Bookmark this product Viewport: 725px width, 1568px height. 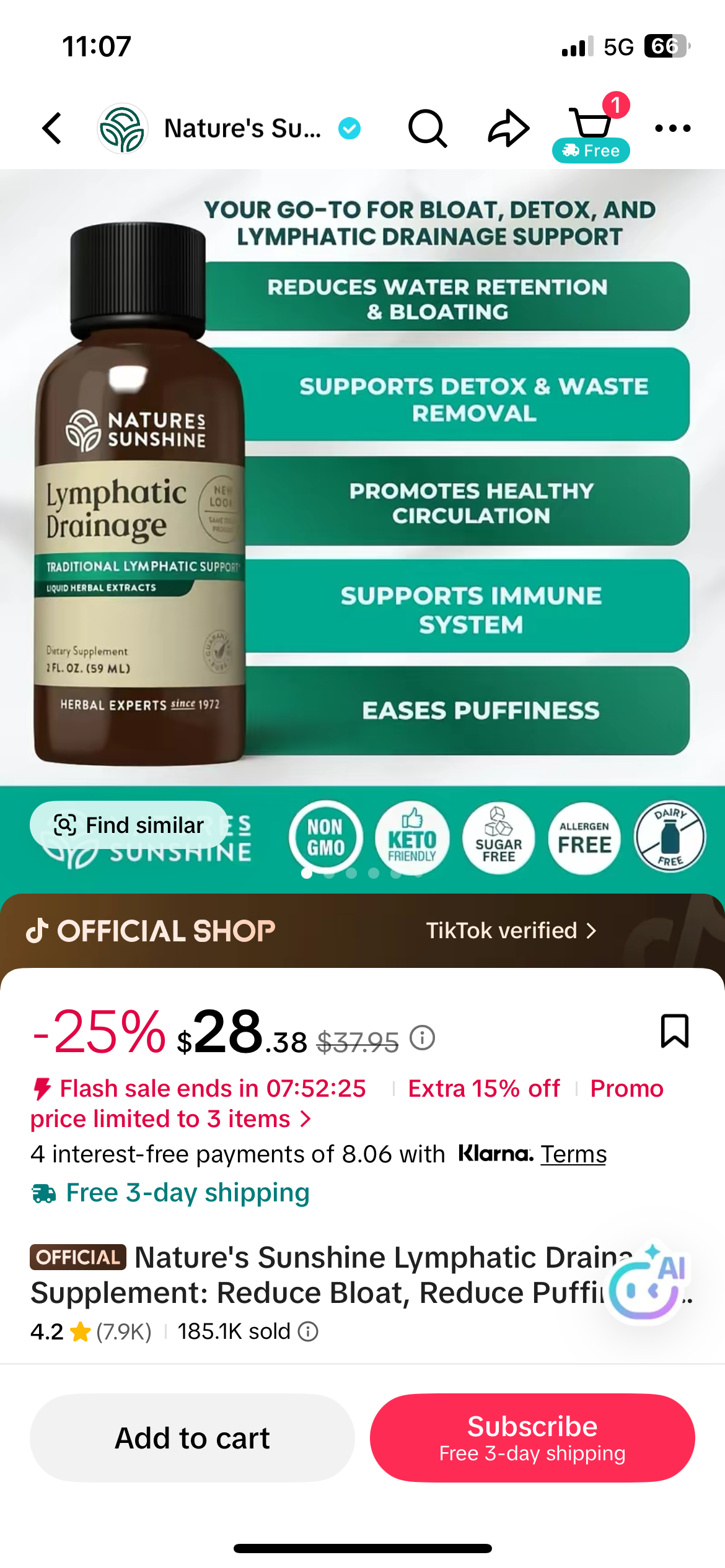(x=674, y=1031)
